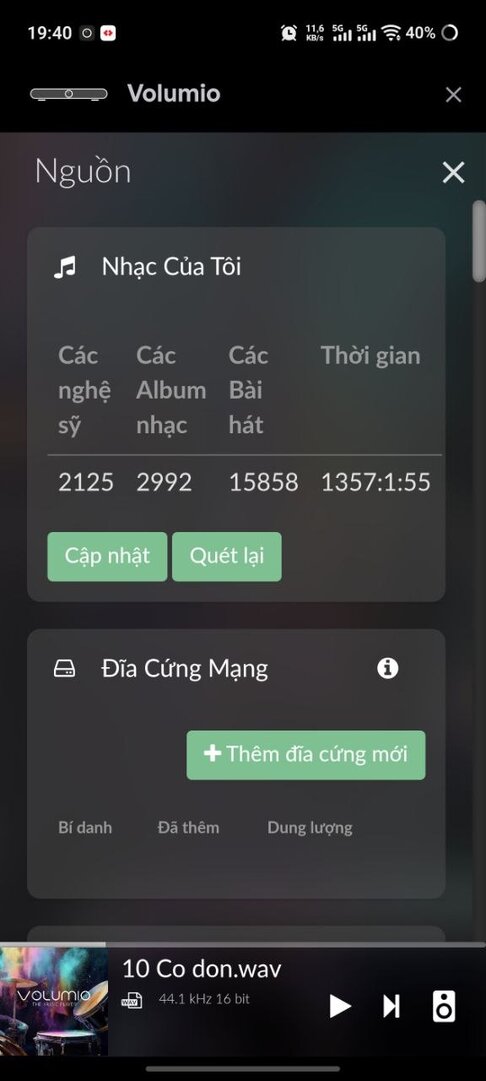Open the now playing album art

click(54, 1002)
